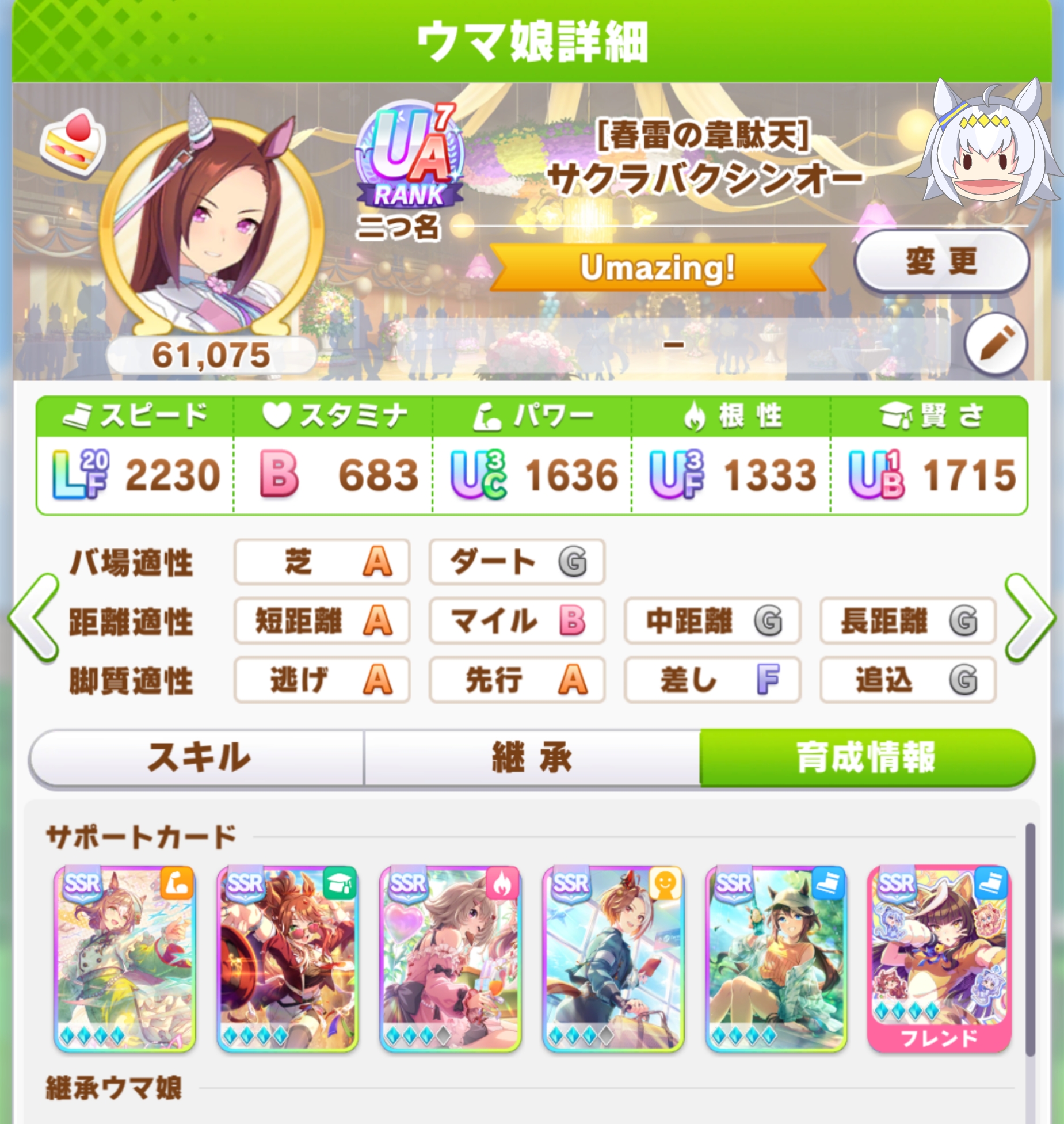Tap the 変更 button to change title
The width and height of the screenshot is (1064, 1124).
[941, 262]
